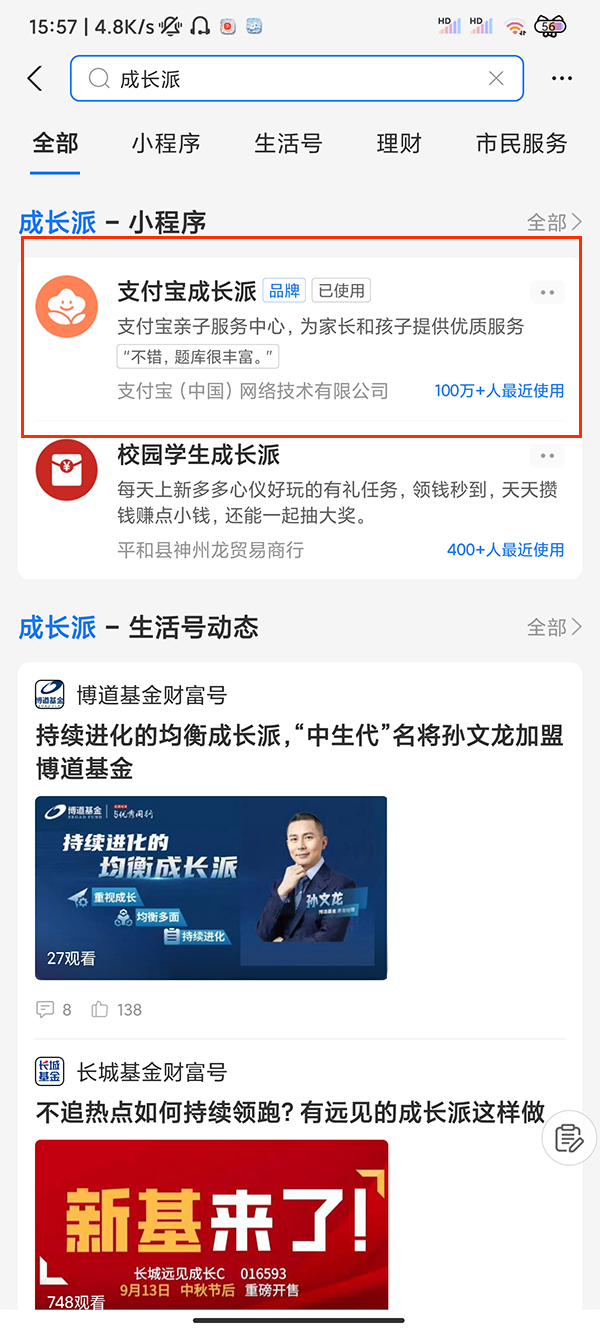Viewport: 600px width, 1333px height.
Task: Open the top-right overflow menu
Action: tap(561, 79)
